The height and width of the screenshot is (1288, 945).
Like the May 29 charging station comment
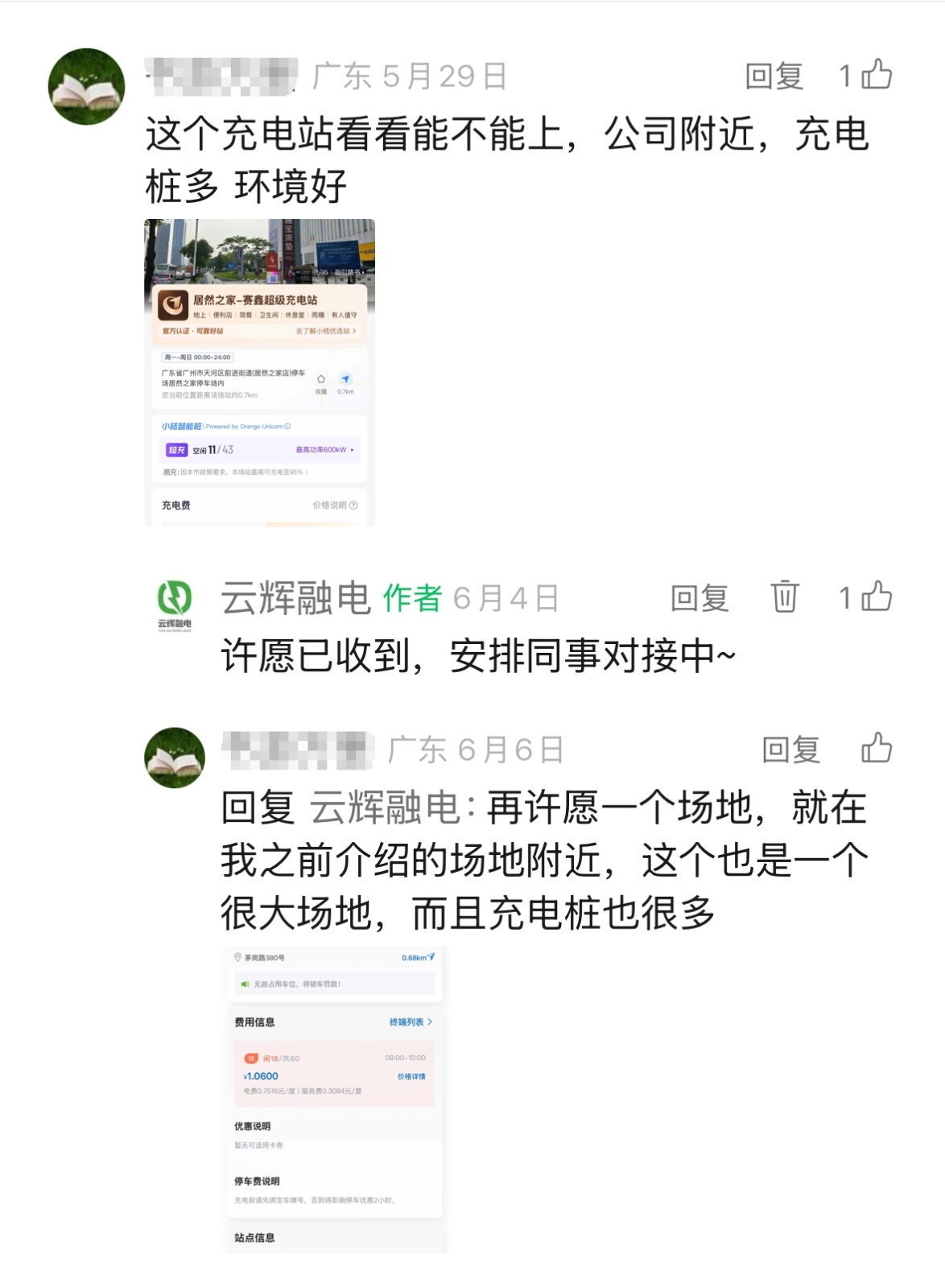(x=876, y=75)
